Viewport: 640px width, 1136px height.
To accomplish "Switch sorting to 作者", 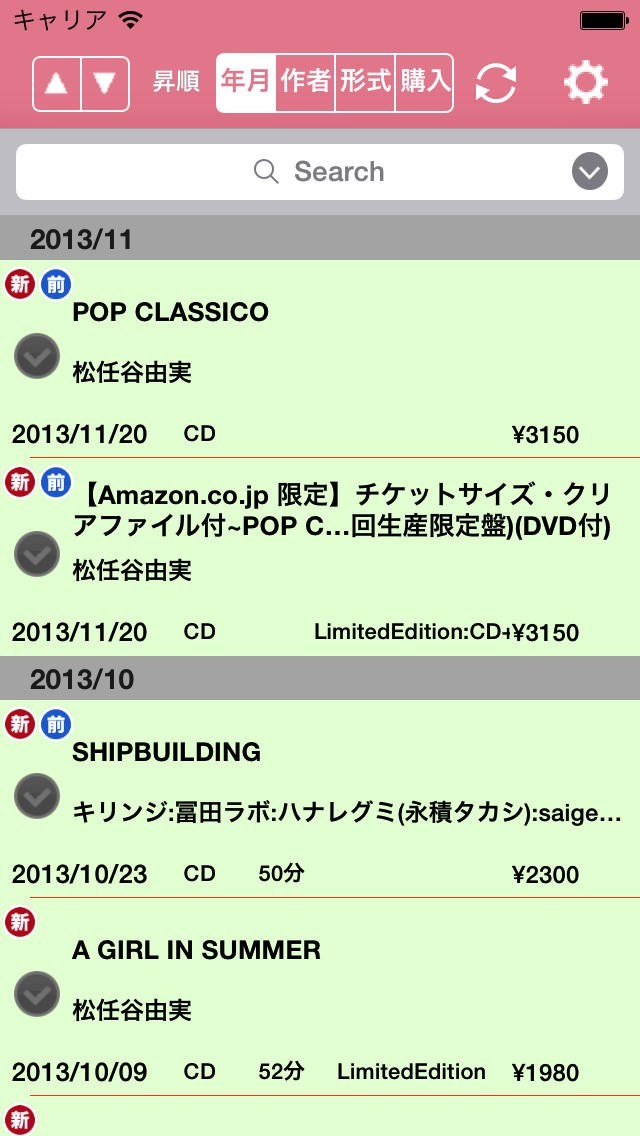I will 305,82.
